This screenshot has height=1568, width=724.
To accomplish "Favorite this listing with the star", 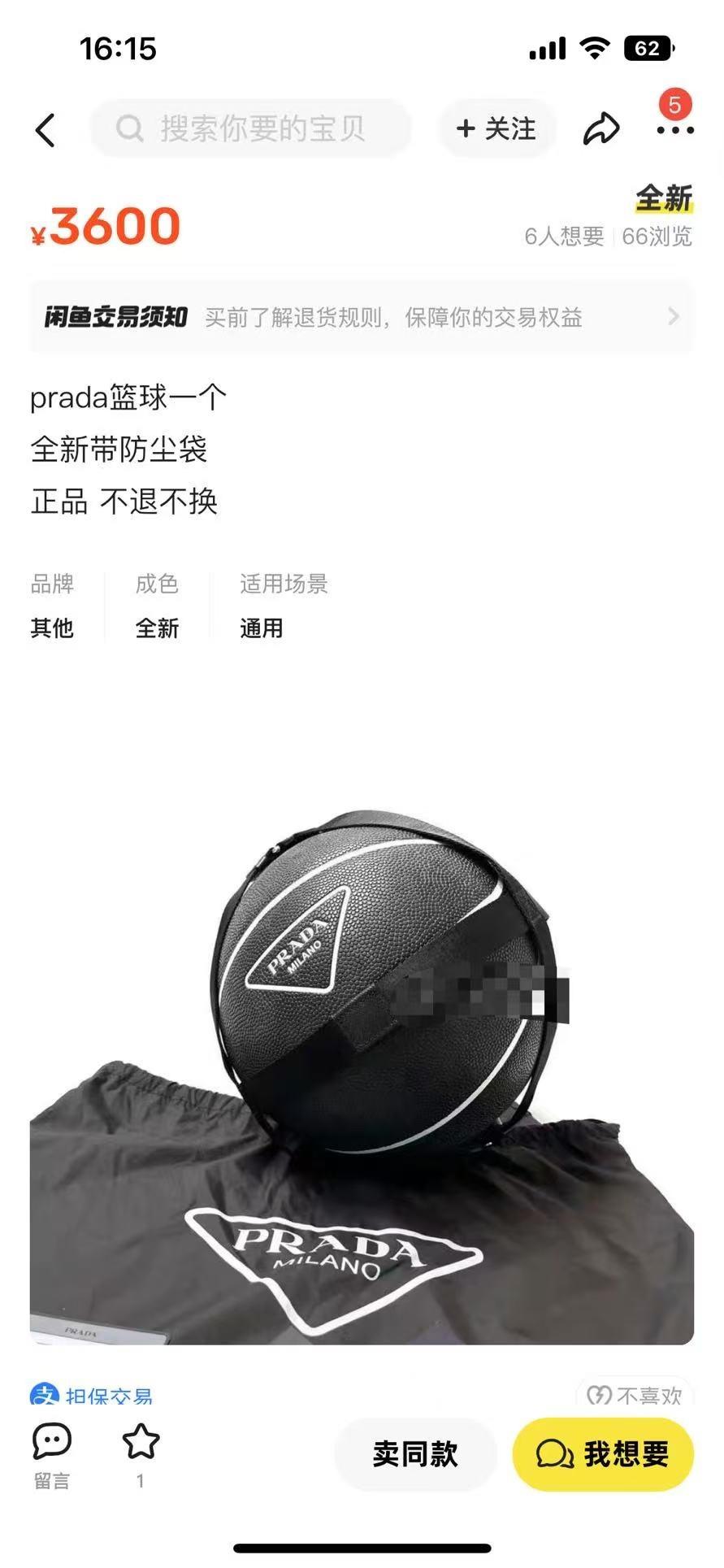I will [x=141, y=1453].
